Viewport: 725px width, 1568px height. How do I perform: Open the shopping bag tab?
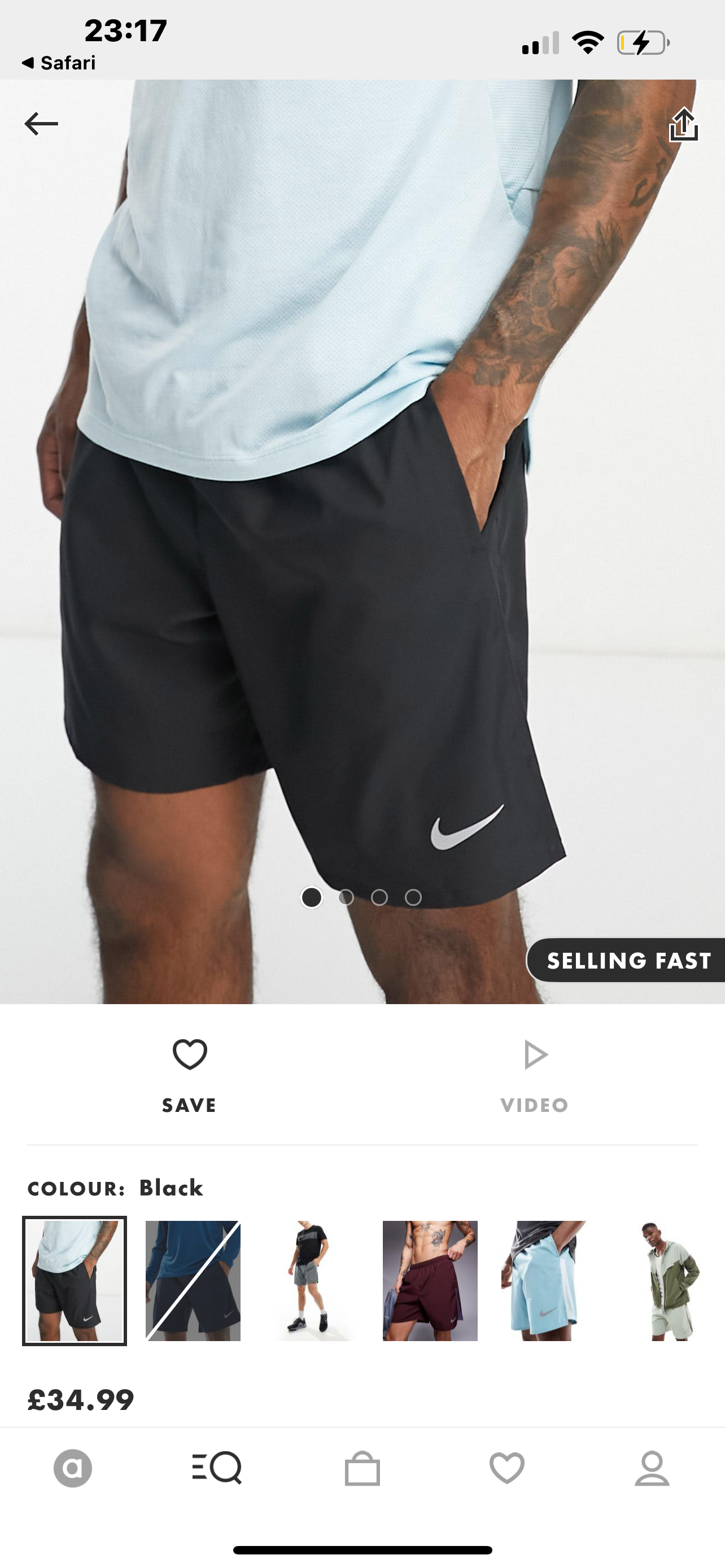pos(362,1468)
